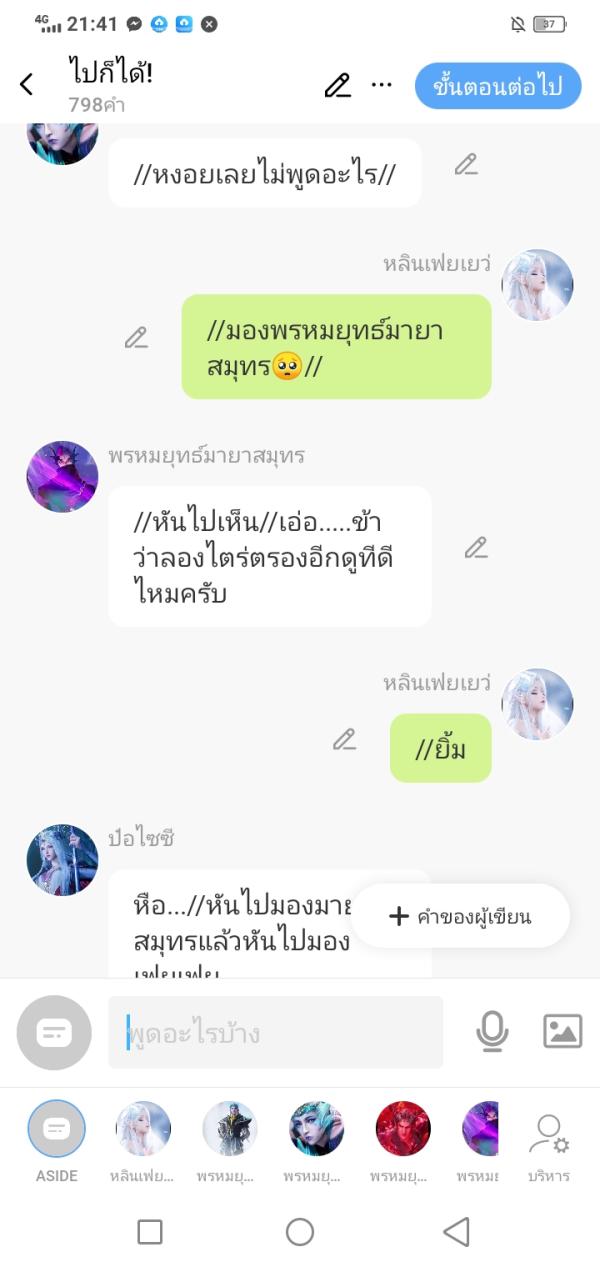Attach a picture with the image icon
This screenshot has height=1267, width=600.
coord(562,1031)
